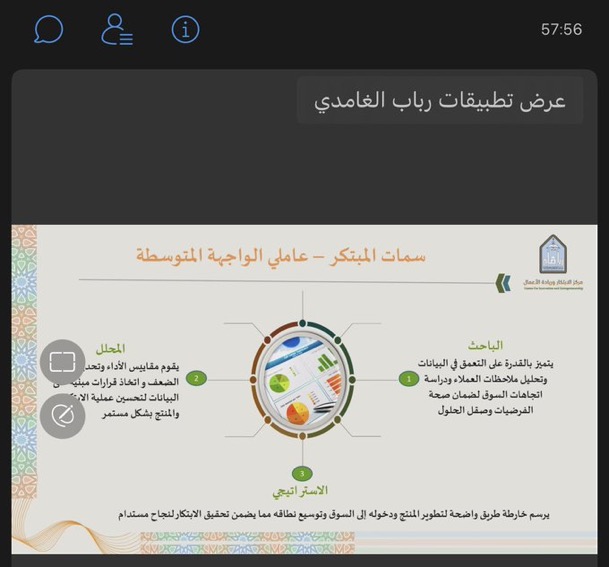
Task: Enter full screen for shared presentation
Action: 63,362
